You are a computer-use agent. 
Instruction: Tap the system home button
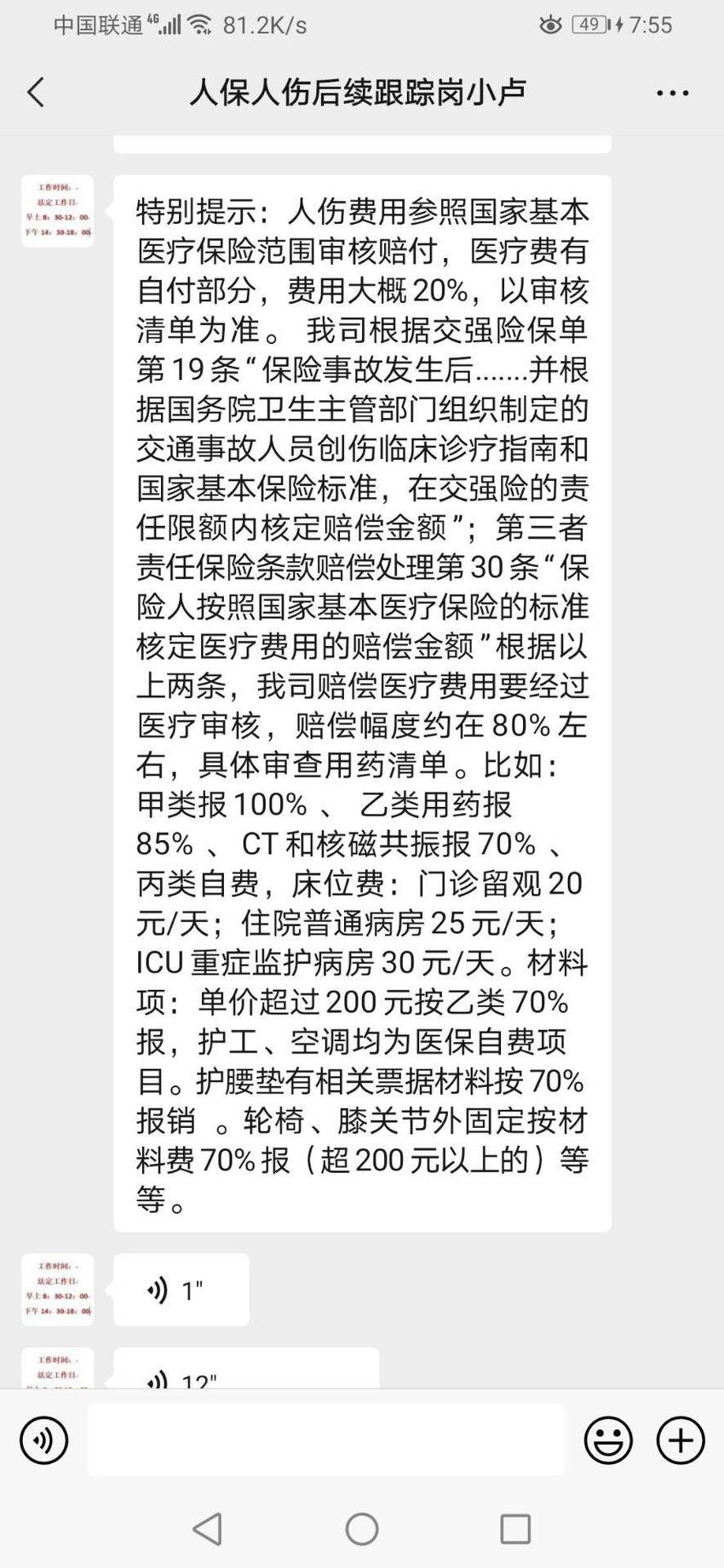coord(362,1529)
